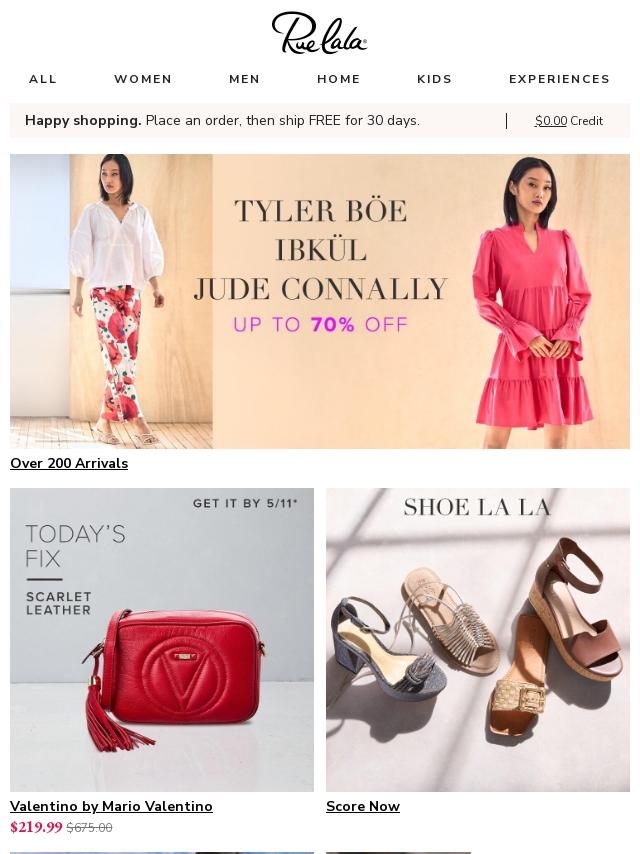Image resolution: width=640 pixels, height=854 pixels.
Task: Open the Today's Fix red bag tile
Action: click(x=162, y=640)
